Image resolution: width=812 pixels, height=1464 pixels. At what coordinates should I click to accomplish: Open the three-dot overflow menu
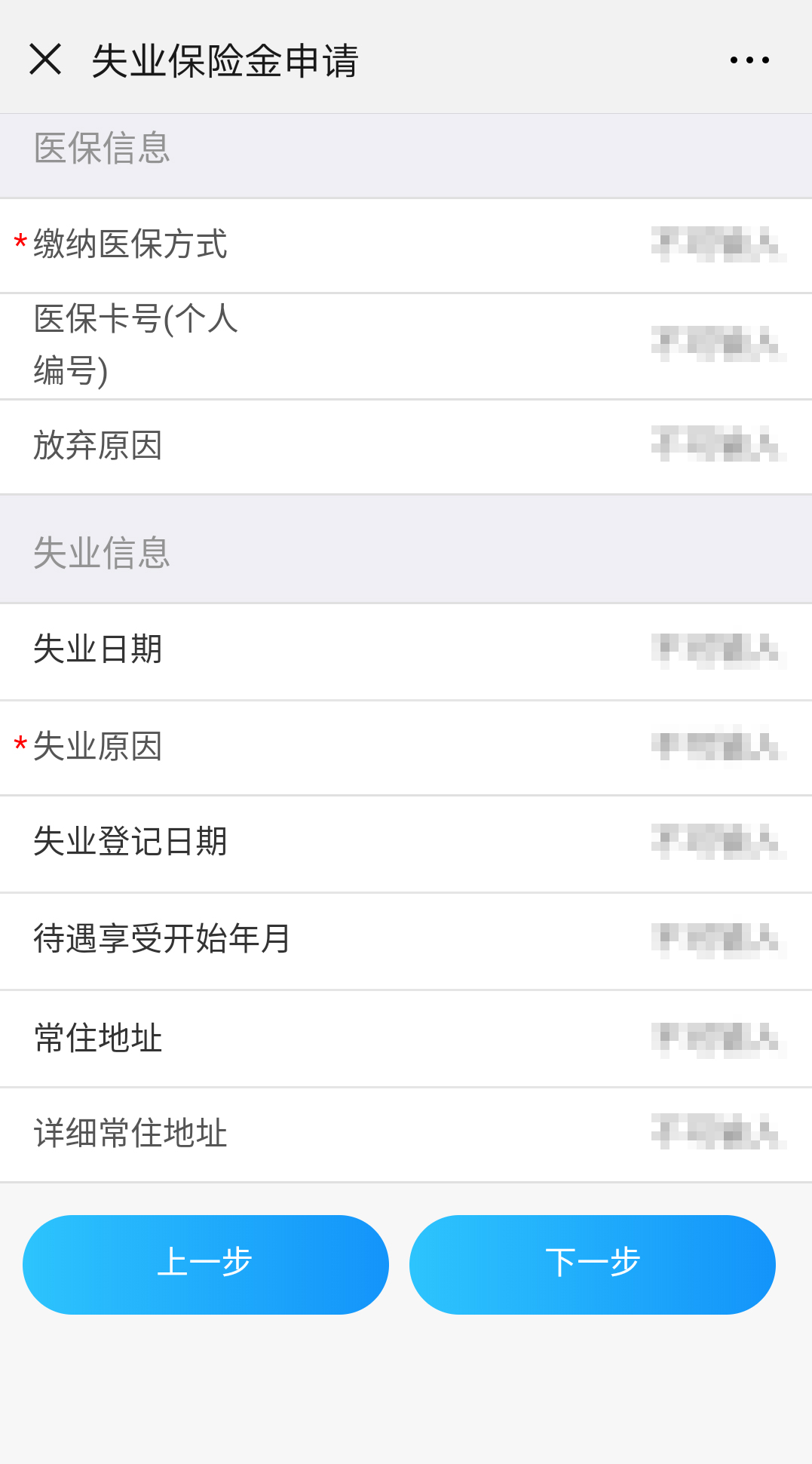[x=749, y=60]
